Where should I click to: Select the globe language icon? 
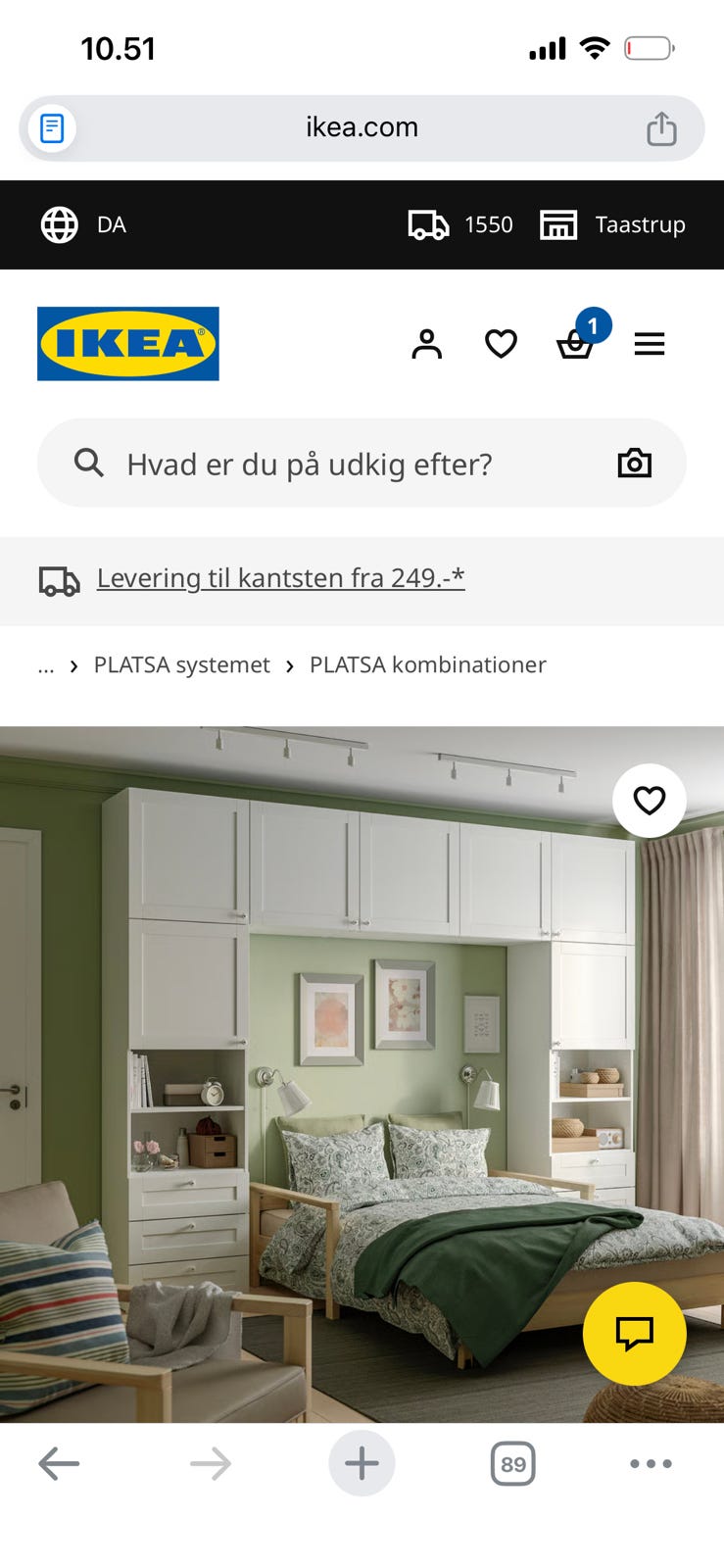(58, 224)
